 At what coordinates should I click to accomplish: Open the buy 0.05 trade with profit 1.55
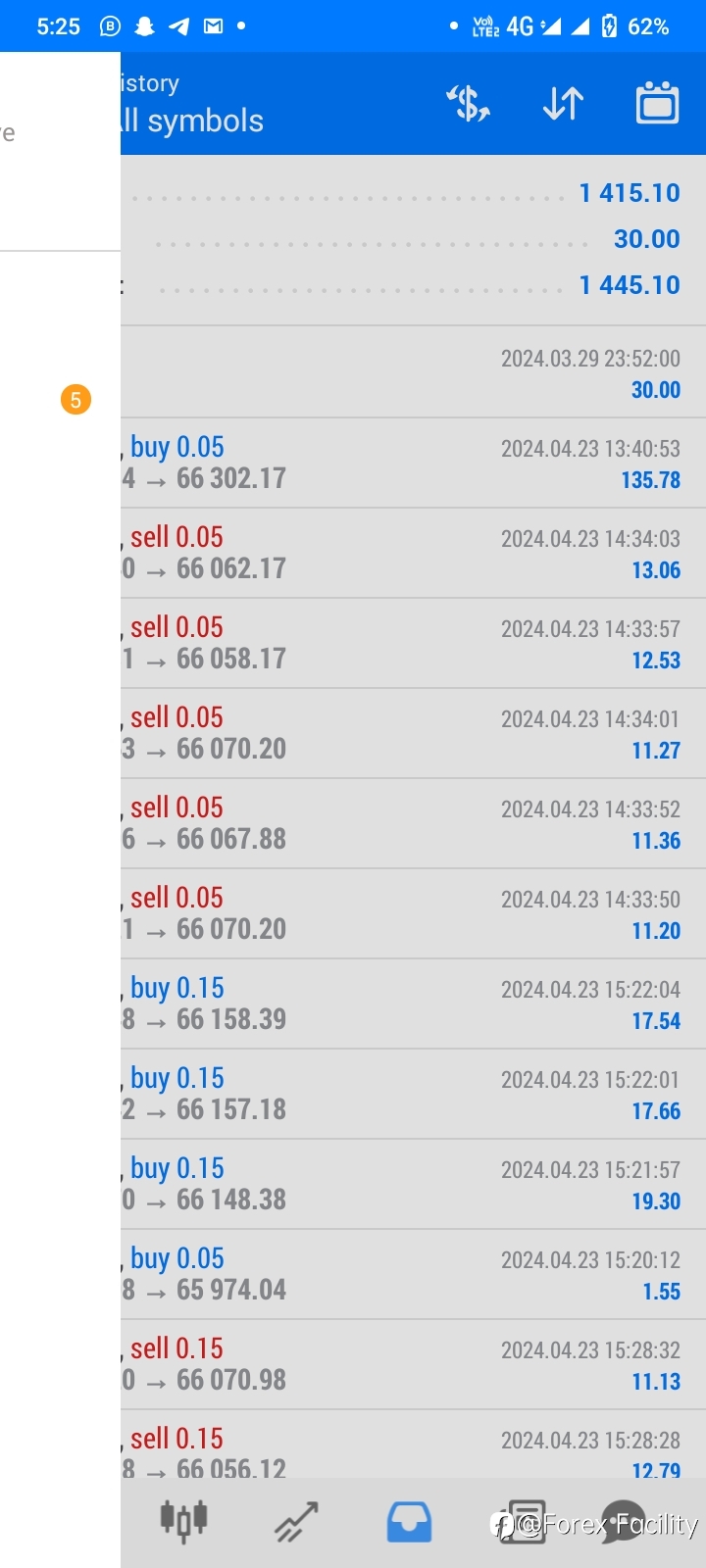[x=413, y=1274]
